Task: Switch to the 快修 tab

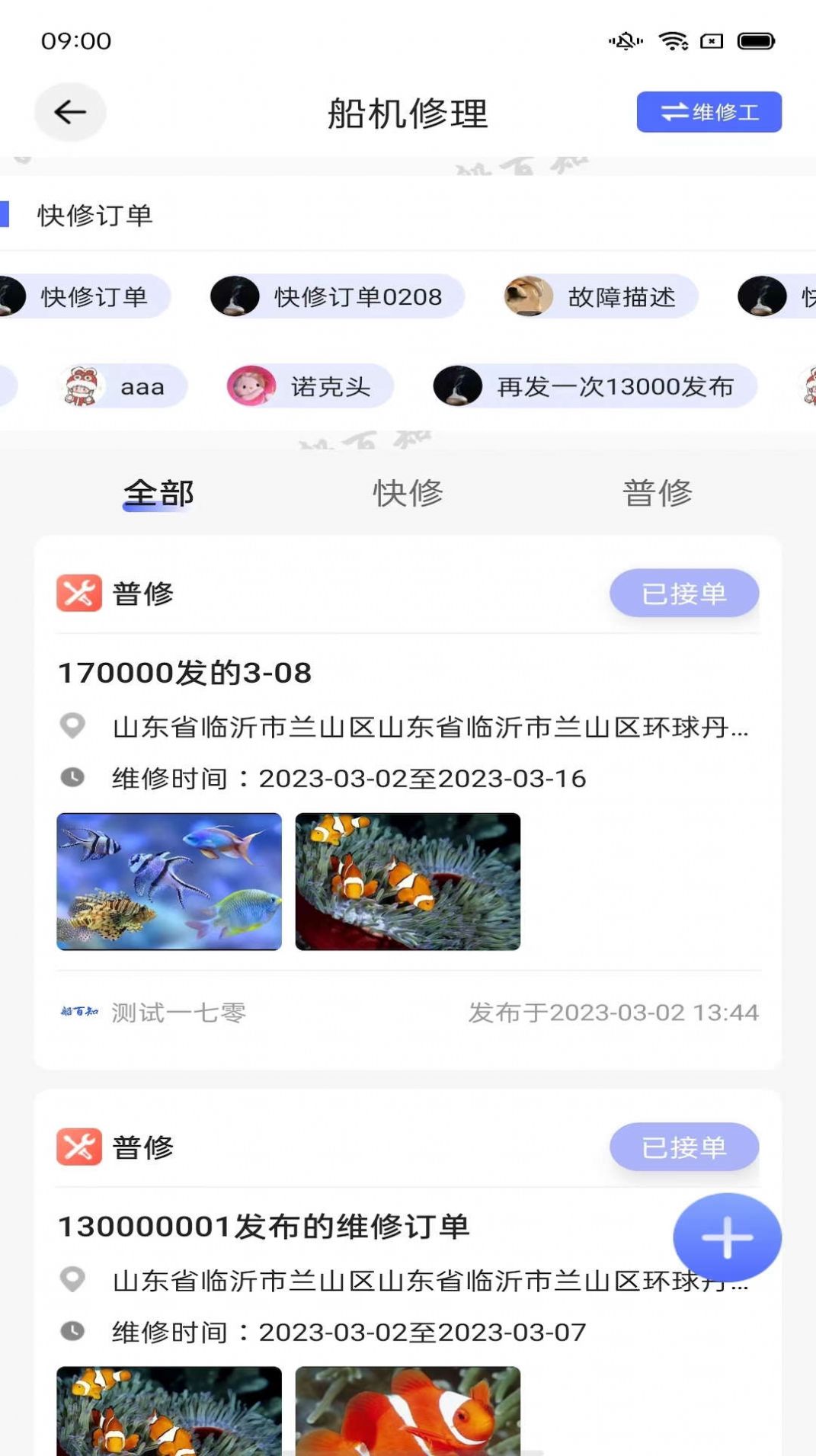Action: tap(408, 493)
